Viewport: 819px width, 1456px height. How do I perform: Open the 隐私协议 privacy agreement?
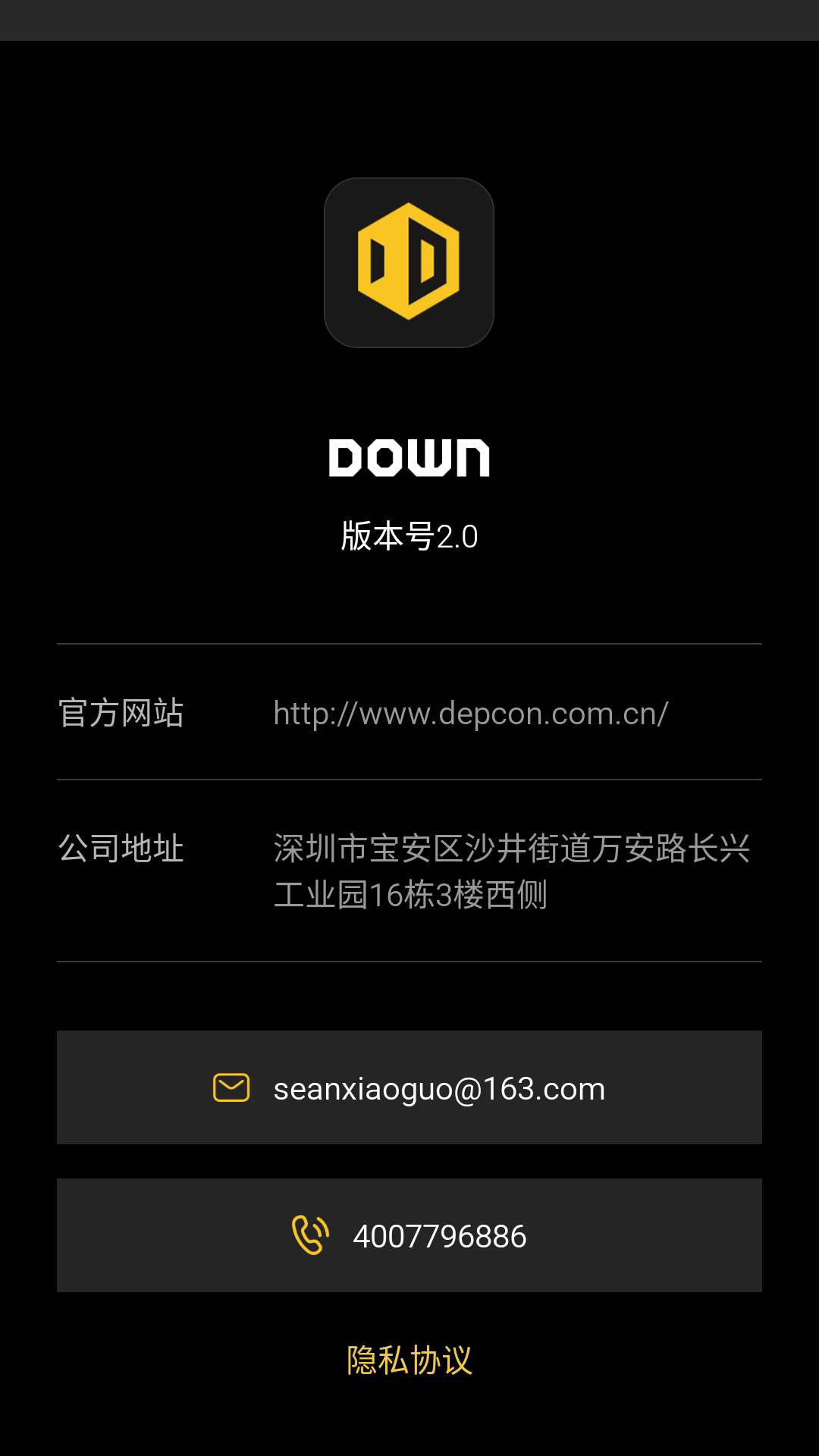tap(409, 1360)
